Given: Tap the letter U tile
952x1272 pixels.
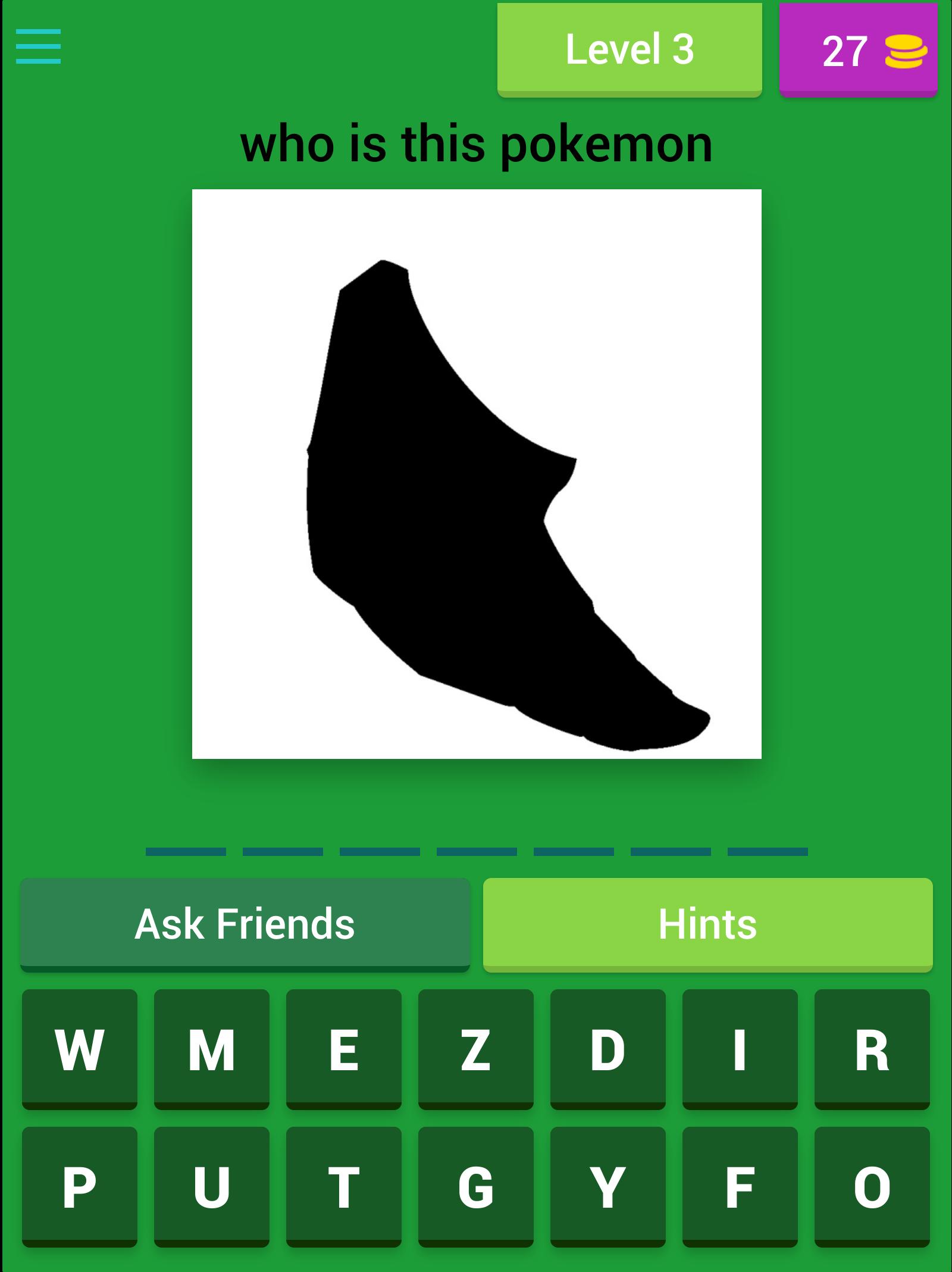Looking at the screenshot, I should (212, 1186).
